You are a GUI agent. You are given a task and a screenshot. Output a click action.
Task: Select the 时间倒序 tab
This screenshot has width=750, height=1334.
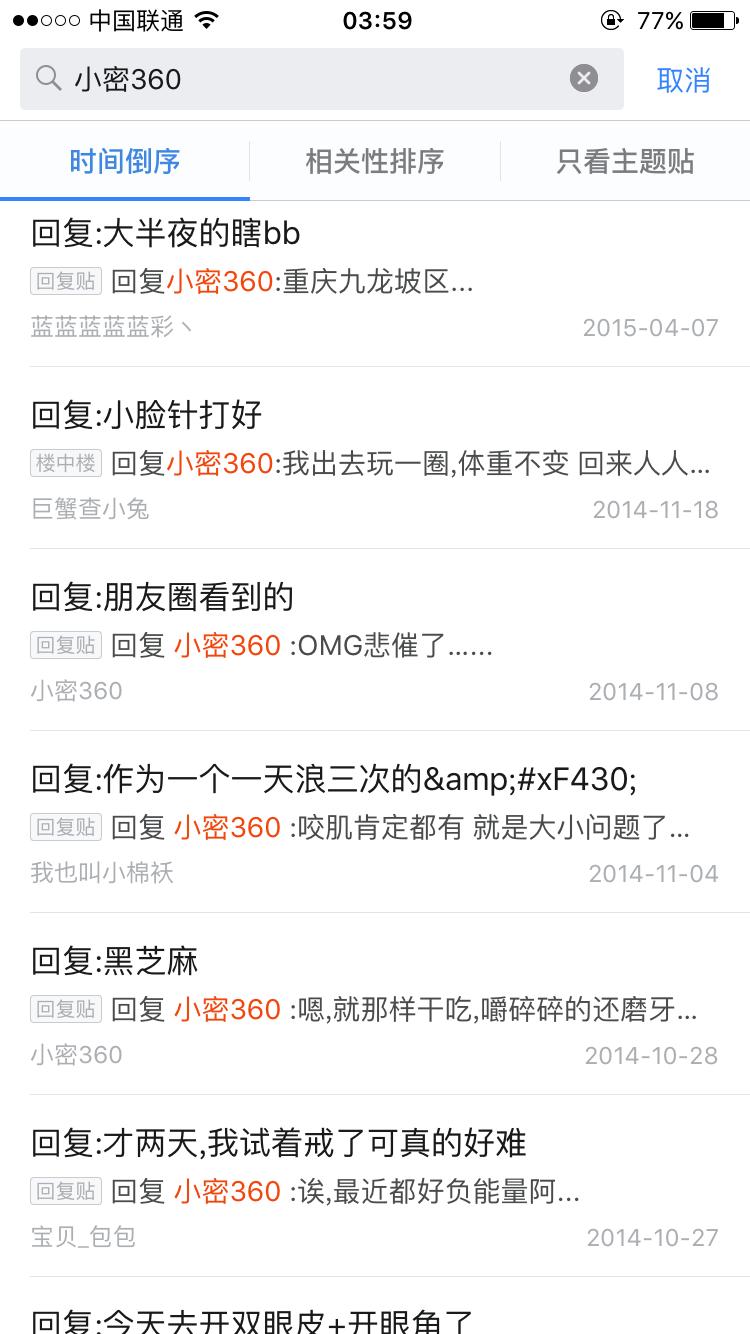(124, 161)
